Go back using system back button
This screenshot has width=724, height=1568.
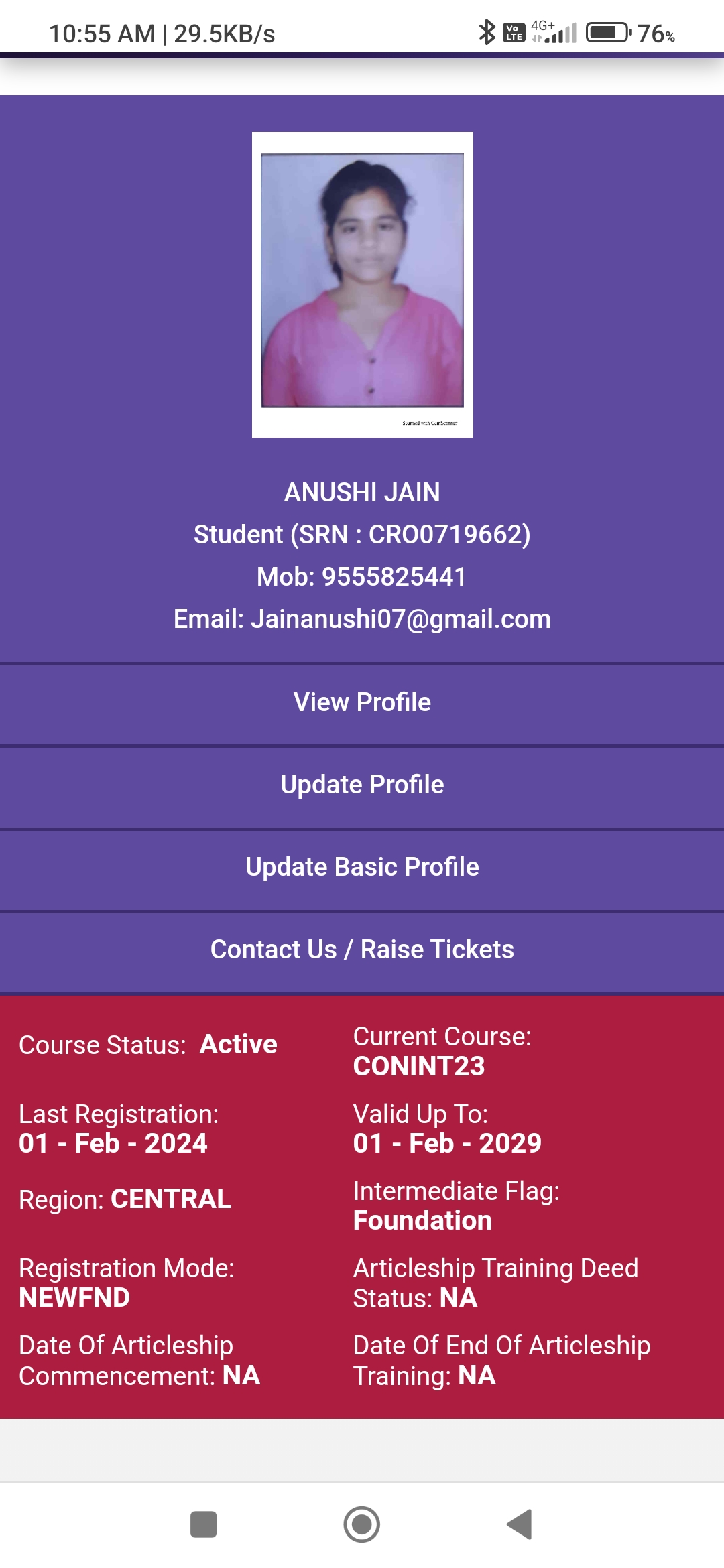(x=520, y=1524)
